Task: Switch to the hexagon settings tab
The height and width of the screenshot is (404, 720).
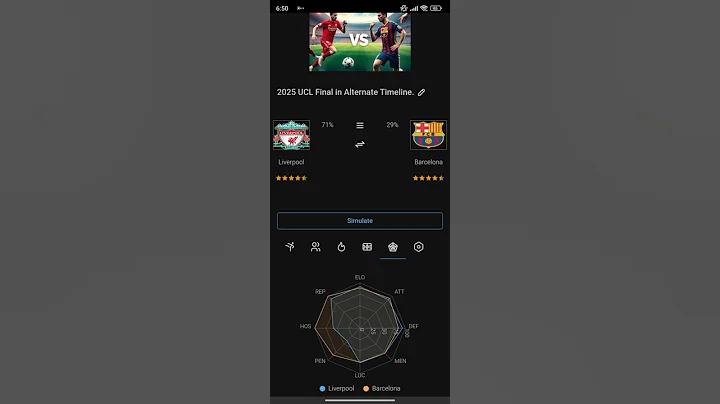Action: point(419,247)
